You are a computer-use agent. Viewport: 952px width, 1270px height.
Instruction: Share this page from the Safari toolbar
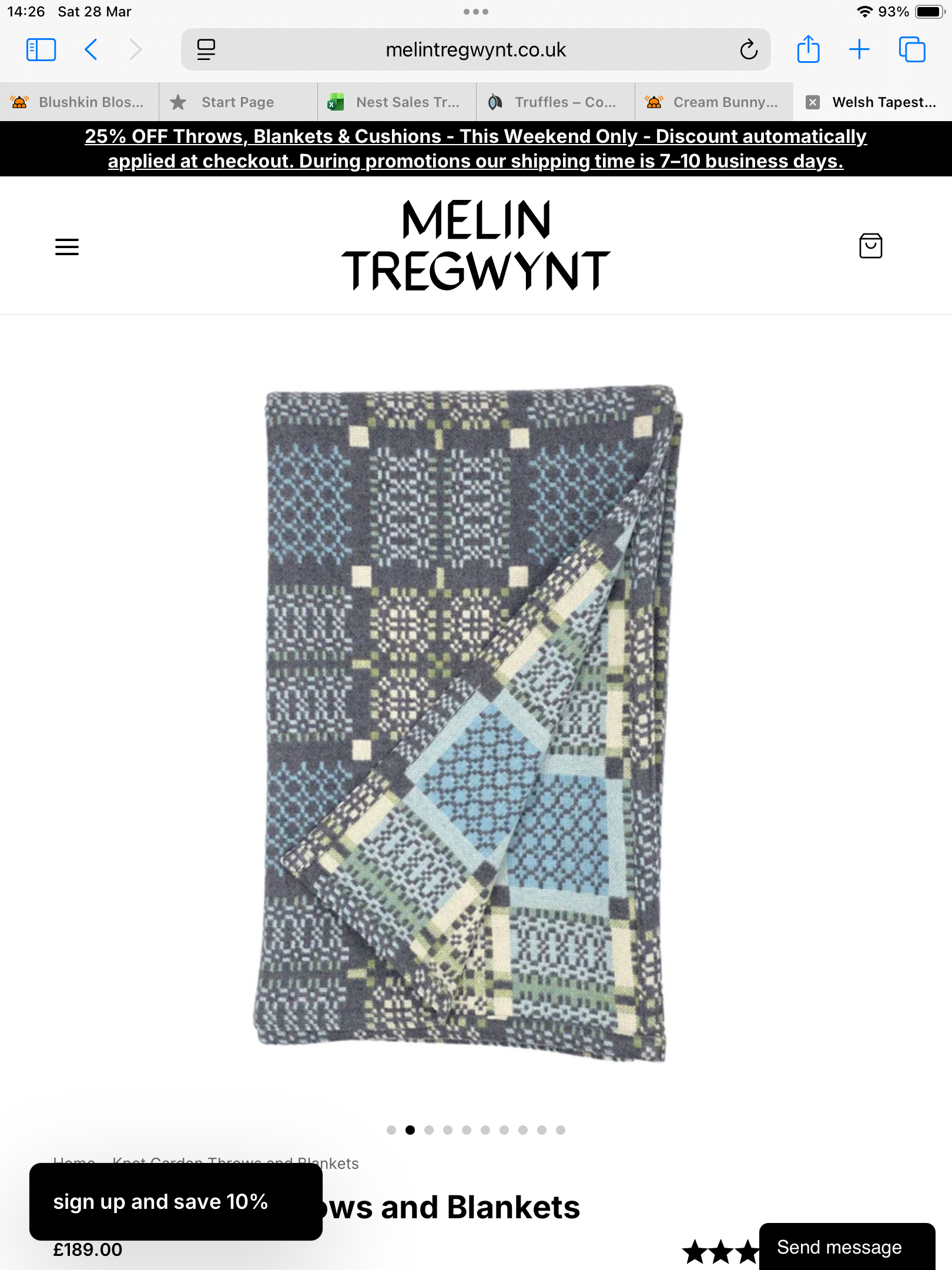(x=808, y=50)
